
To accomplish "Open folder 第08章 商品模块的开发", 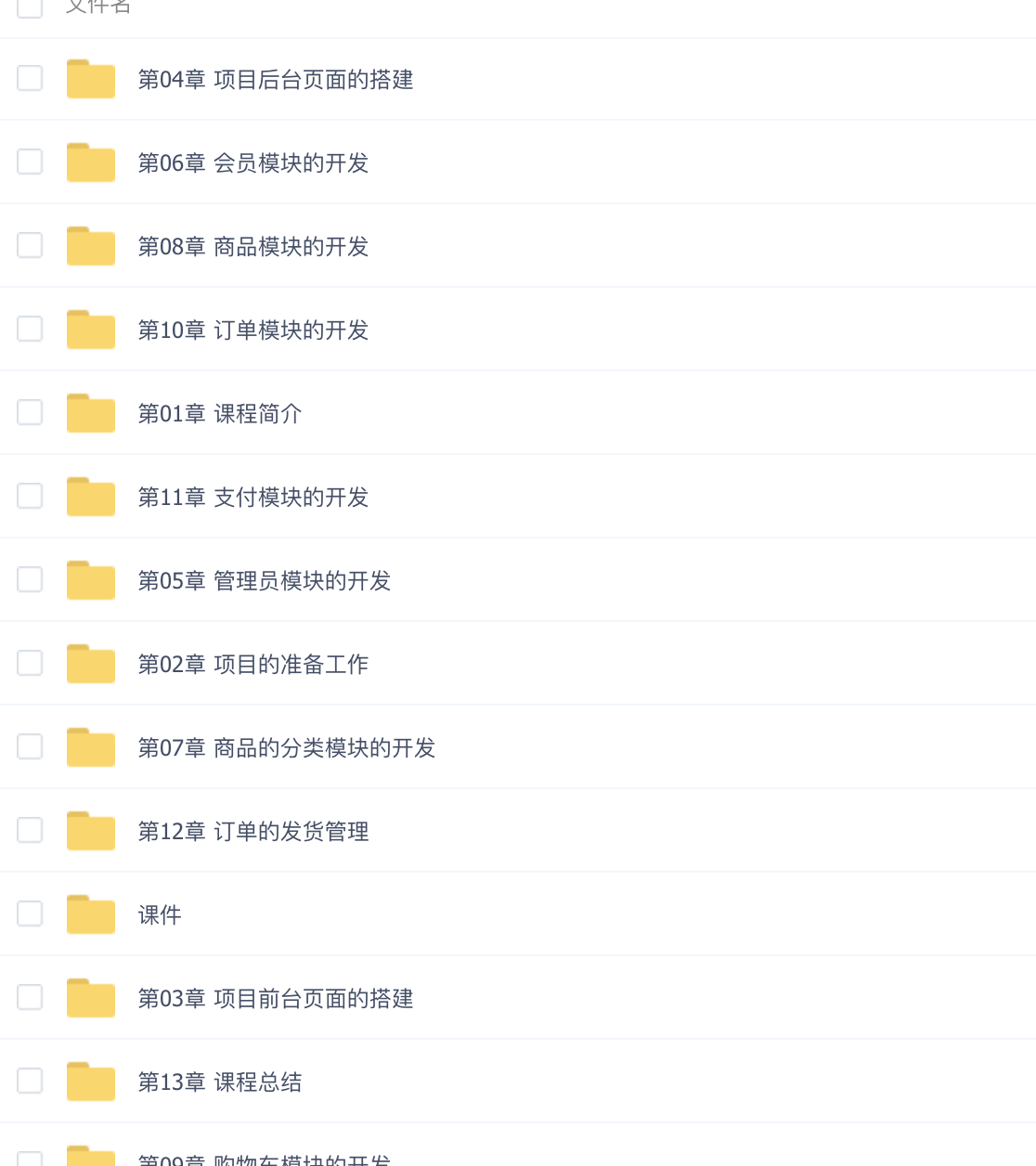I will [x=253, y=247].
